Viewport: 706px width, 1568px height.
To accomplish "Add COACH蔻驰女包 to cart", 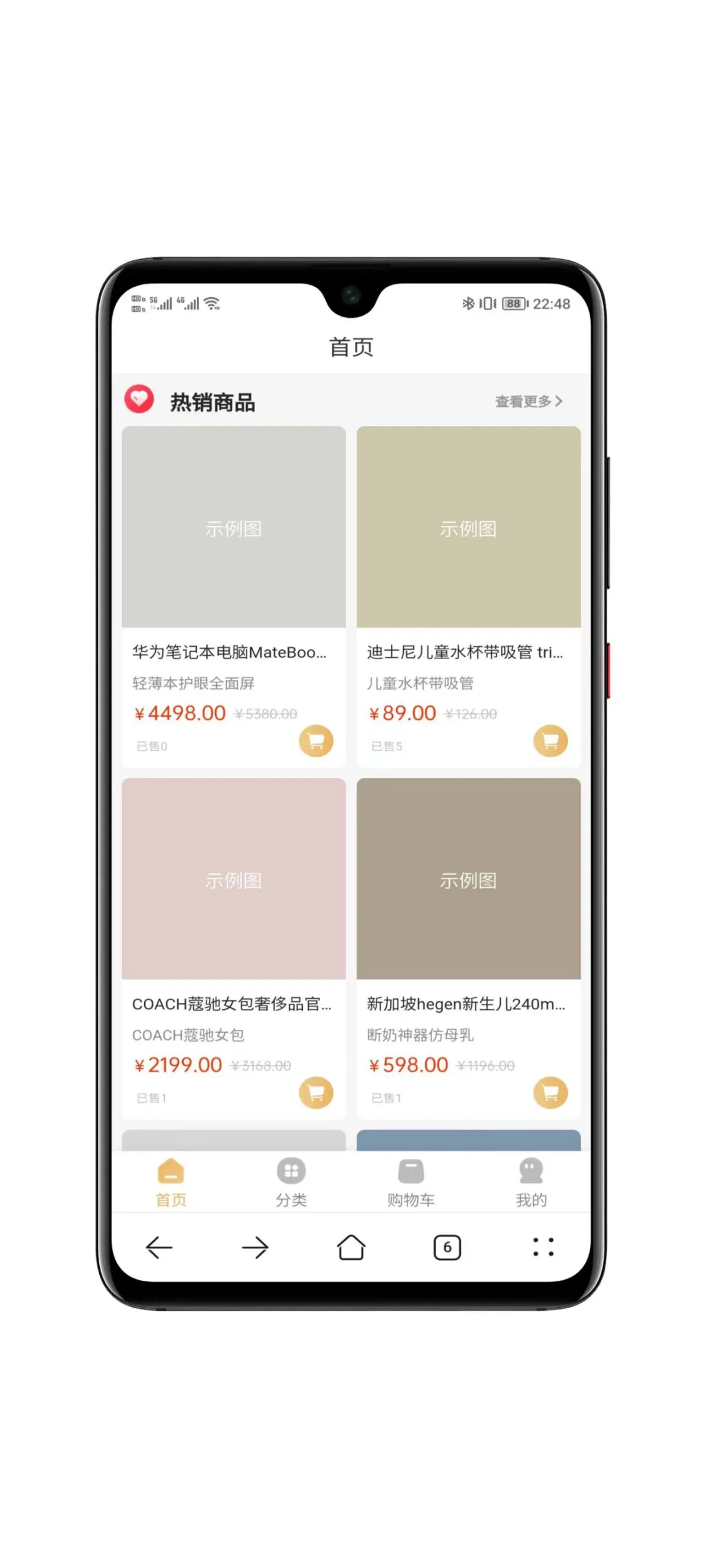I will tap(316, 1093).
